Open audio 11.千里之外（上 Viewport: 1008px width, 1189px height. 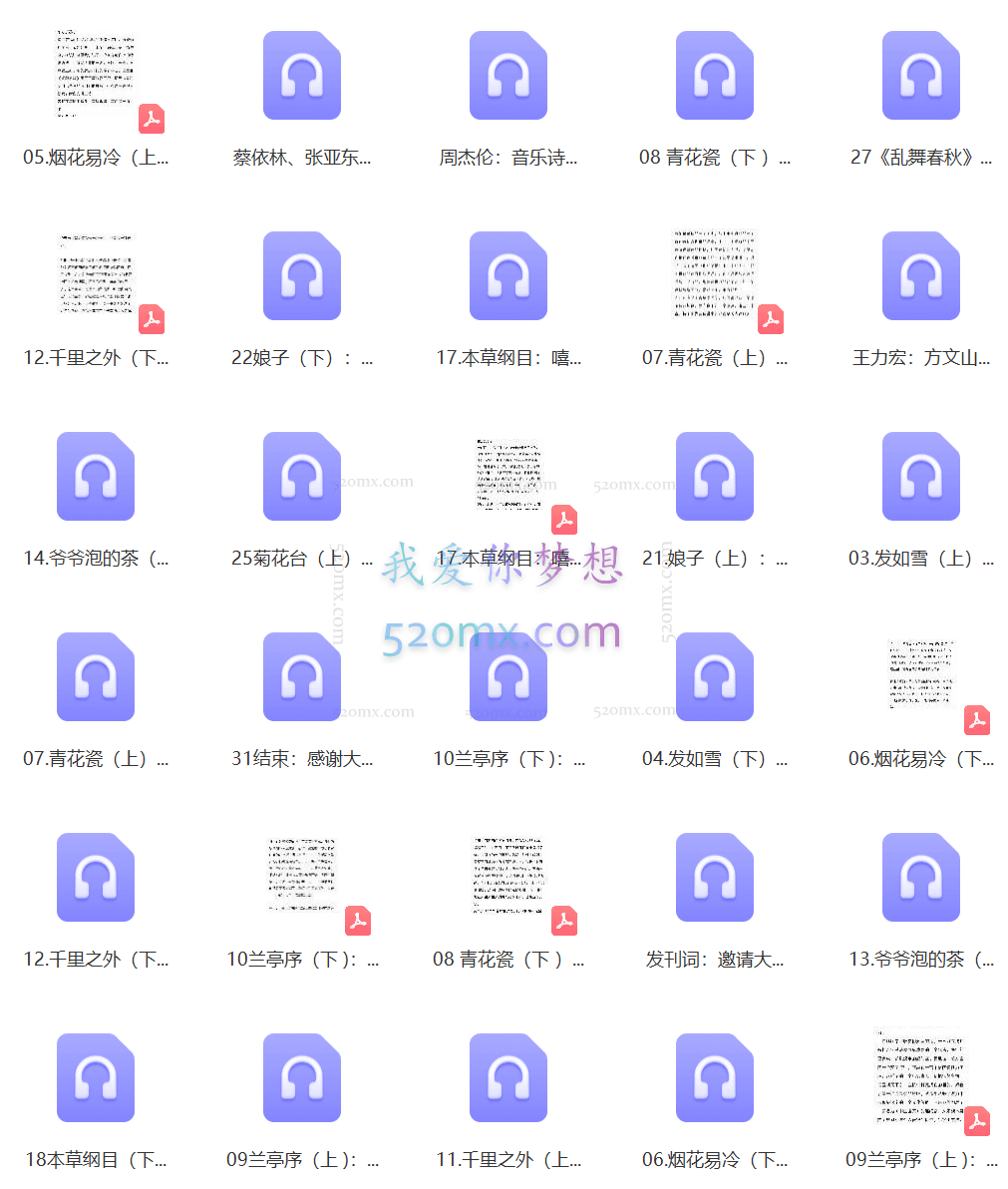click(x=508, y=1078)
